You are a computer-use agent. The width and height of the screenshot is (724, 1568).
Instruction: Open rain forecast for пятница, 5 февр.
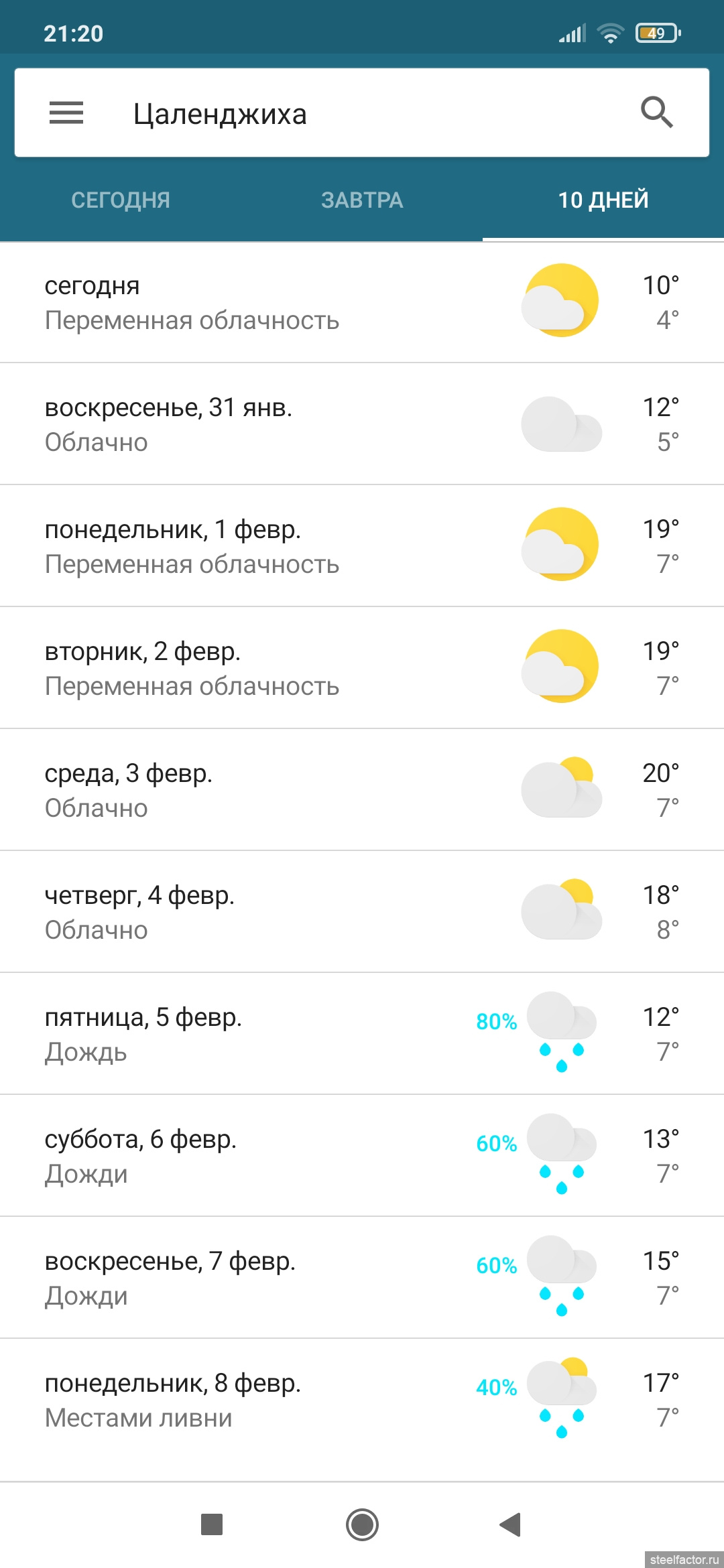pos(362,1034)
